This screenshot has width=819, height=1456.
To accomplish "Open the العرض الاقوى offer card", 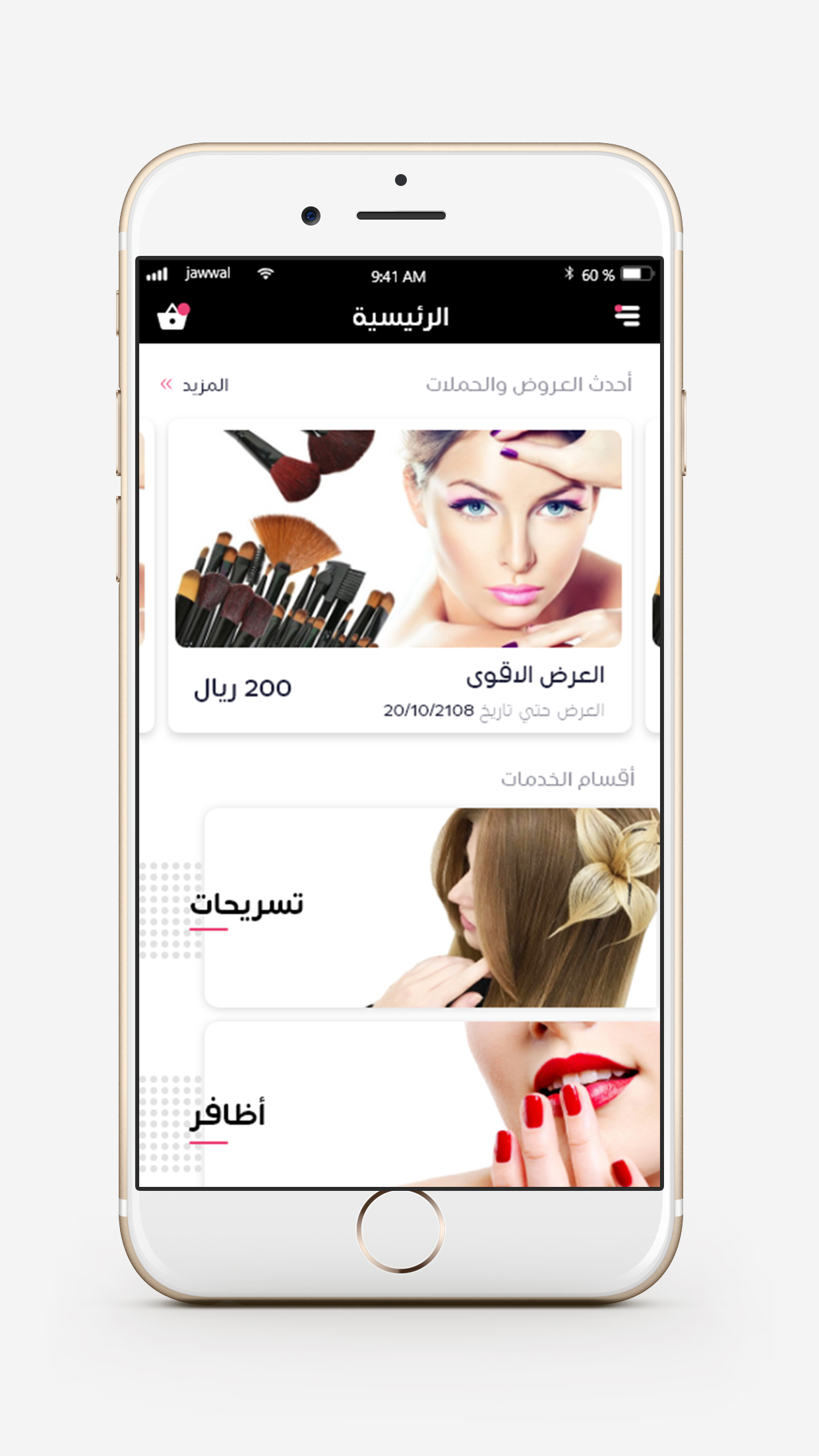I will pyautogui.click(x=400, y=576).
